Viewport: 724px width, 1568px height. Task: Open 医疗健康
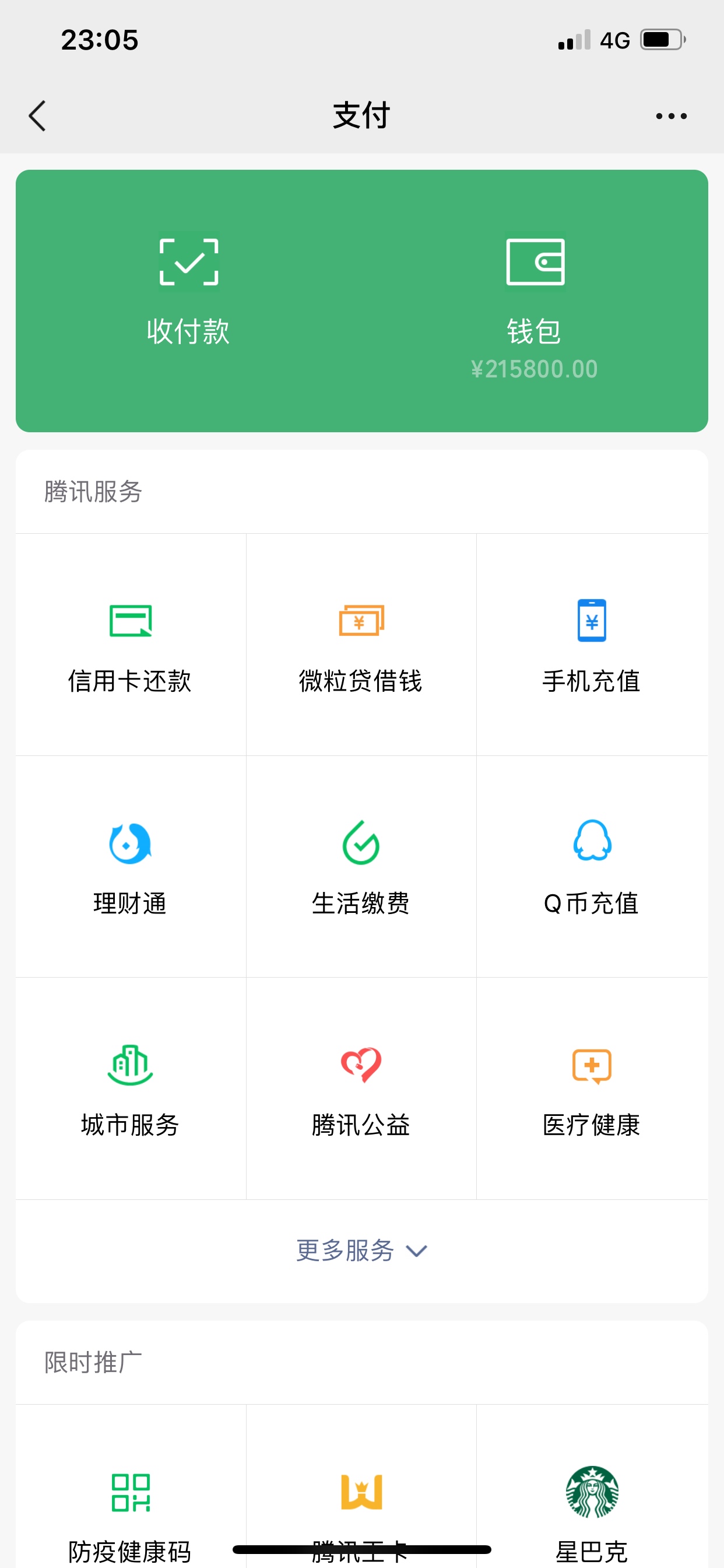[x=592, y=1088]
